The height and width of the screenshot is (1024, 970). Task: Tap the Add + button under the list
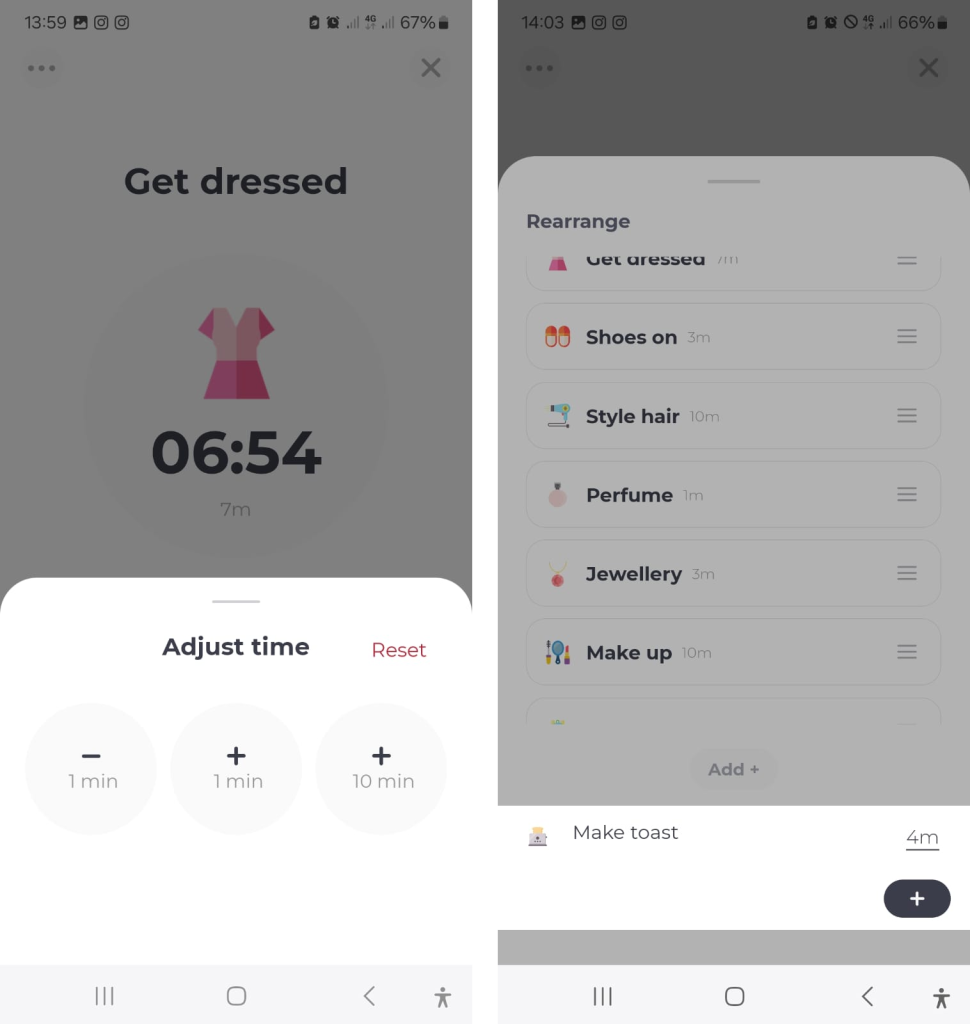tap(733, 769)
